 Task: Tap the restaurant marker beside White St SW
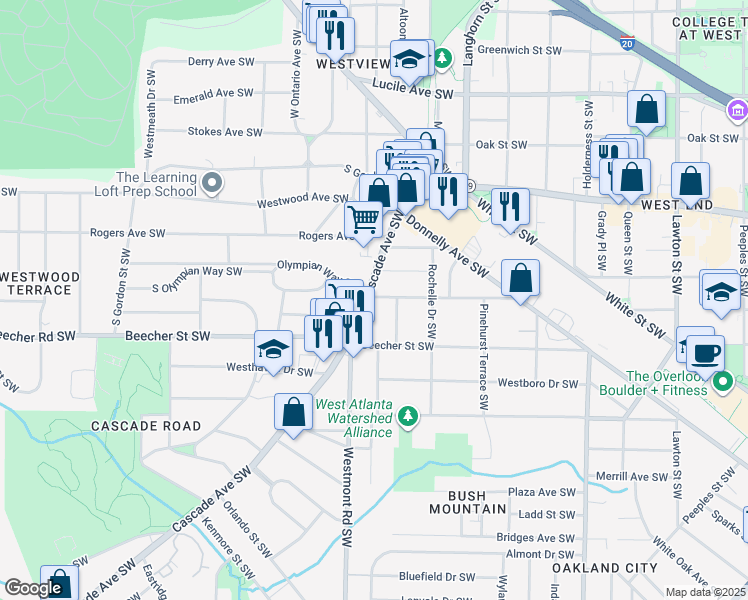click(510, 207)
